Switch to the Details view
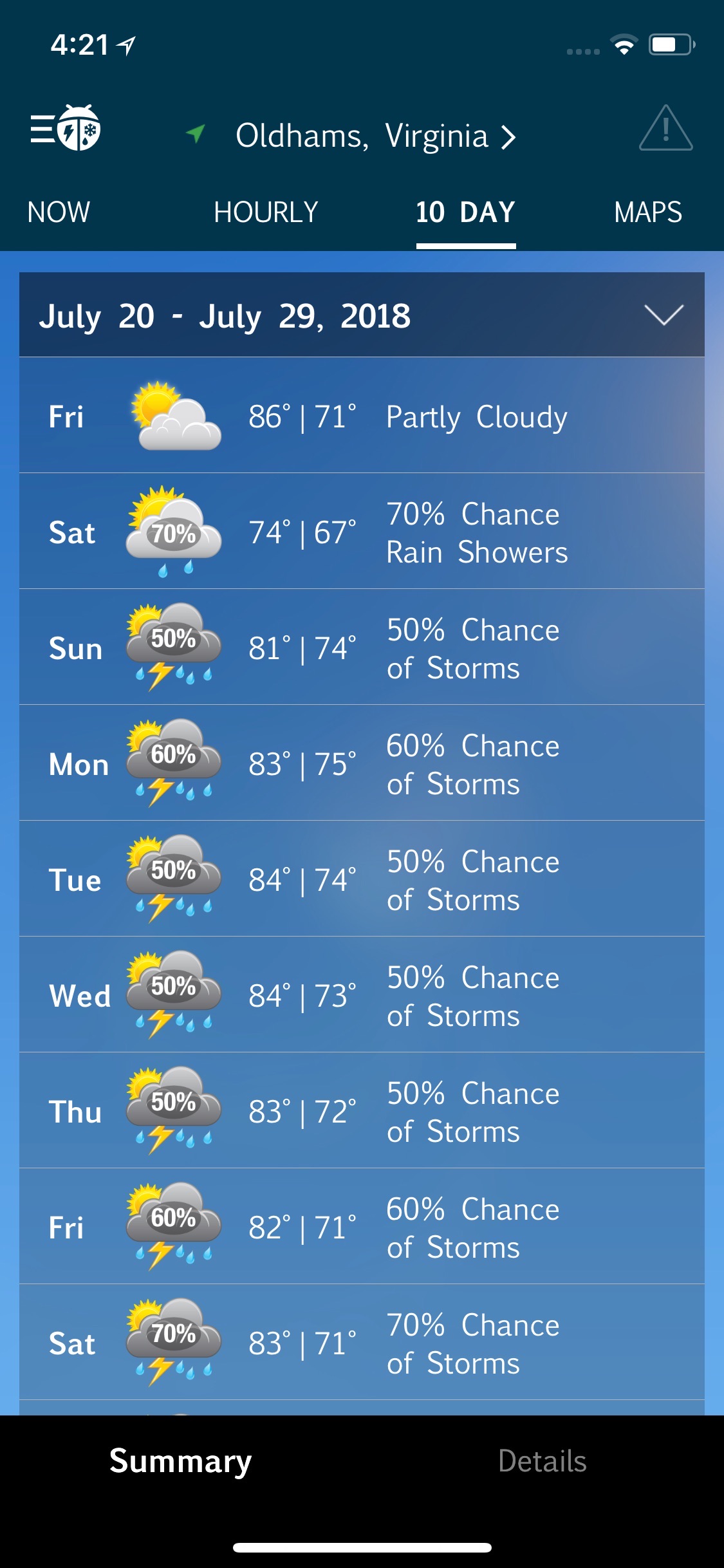The height and width of the screenshot is (1568, 724). click(542, 1461)
